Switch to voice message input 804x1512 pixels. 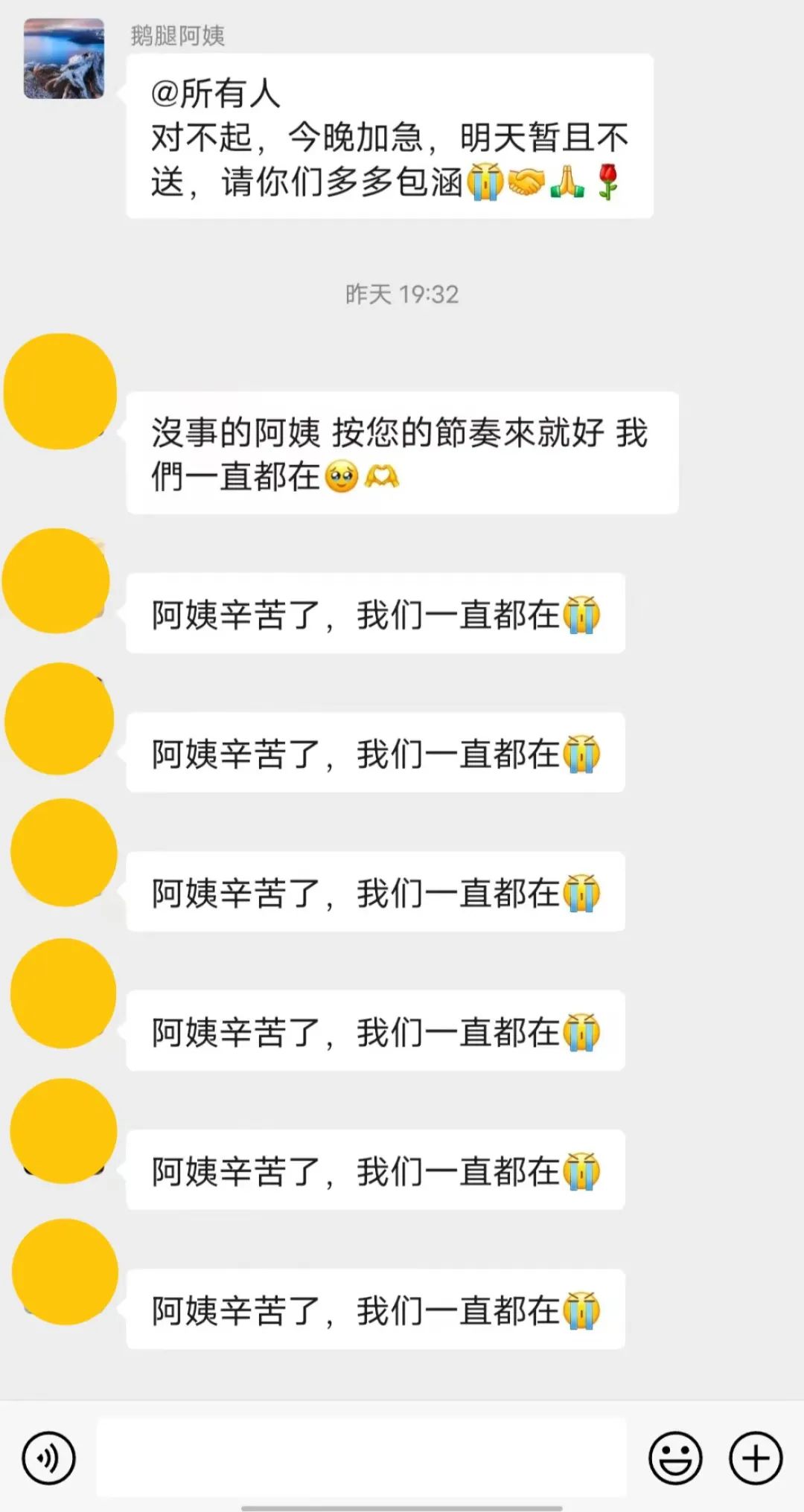(x=48, y=1458)
